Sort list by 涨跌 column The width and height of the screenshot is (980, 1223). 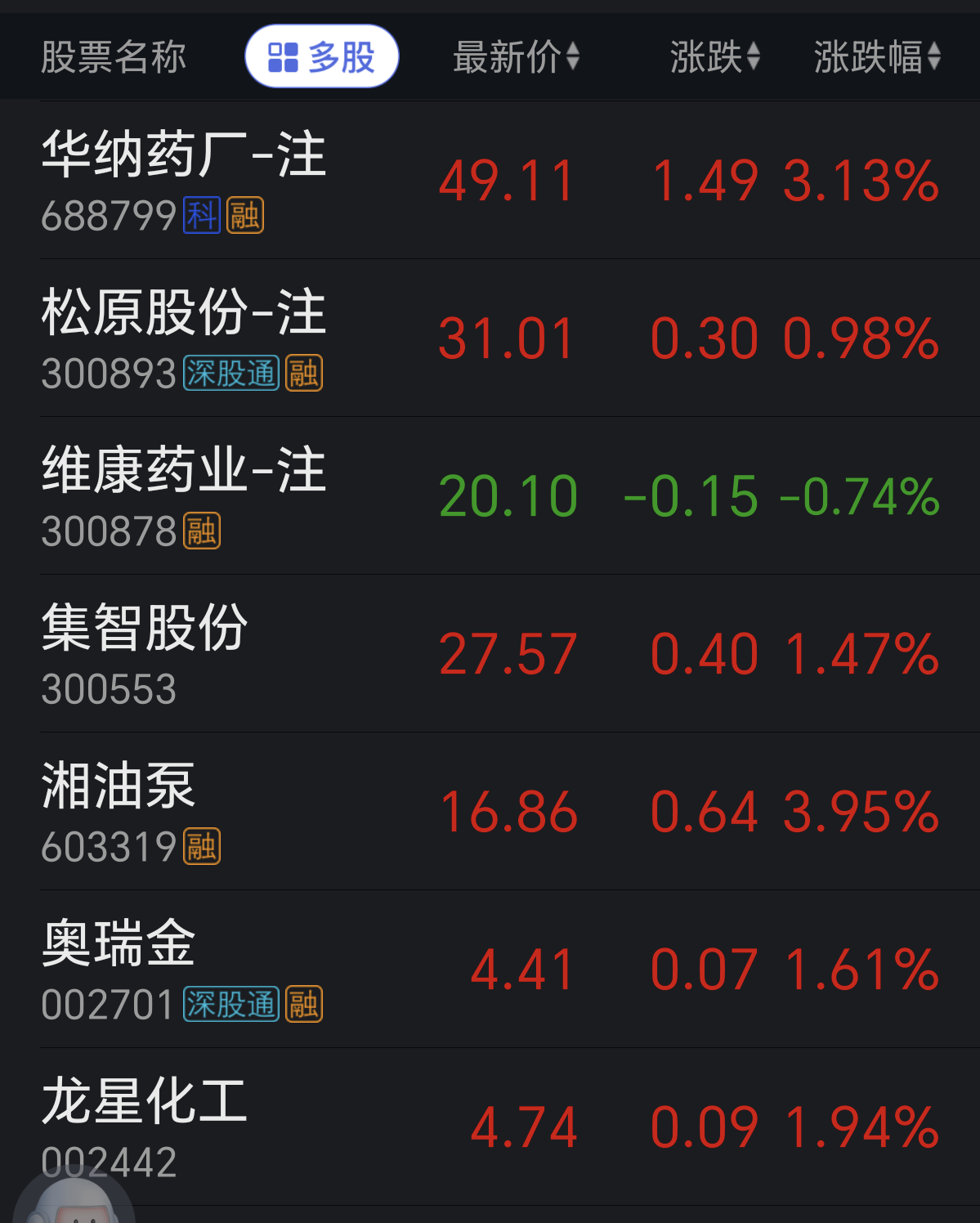point(715,56)
